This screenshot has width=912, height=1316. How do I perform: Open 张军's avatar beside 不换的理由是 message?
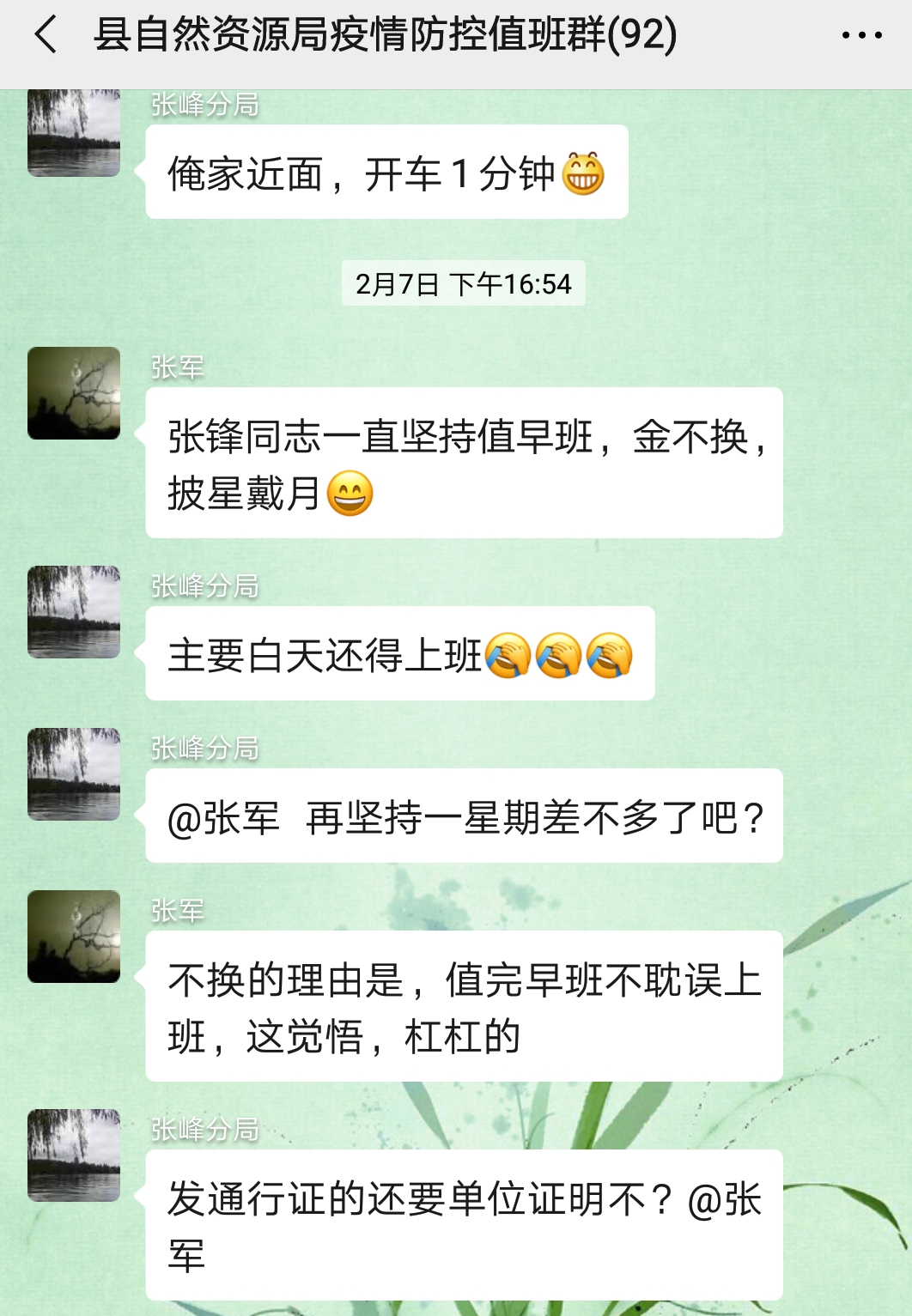pyautogui.click(x=74, y=937)
